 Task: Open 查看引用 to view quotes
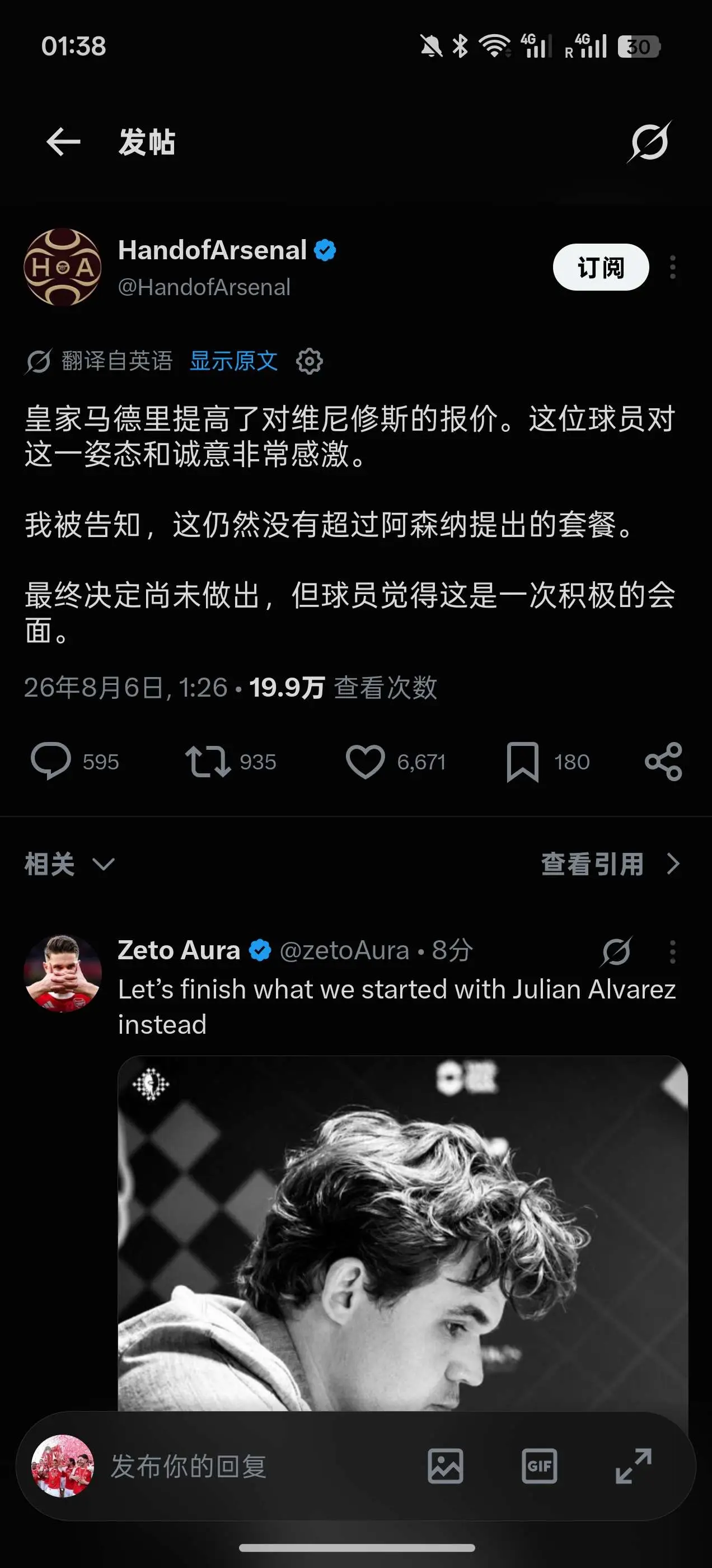[x=610, y=864]
